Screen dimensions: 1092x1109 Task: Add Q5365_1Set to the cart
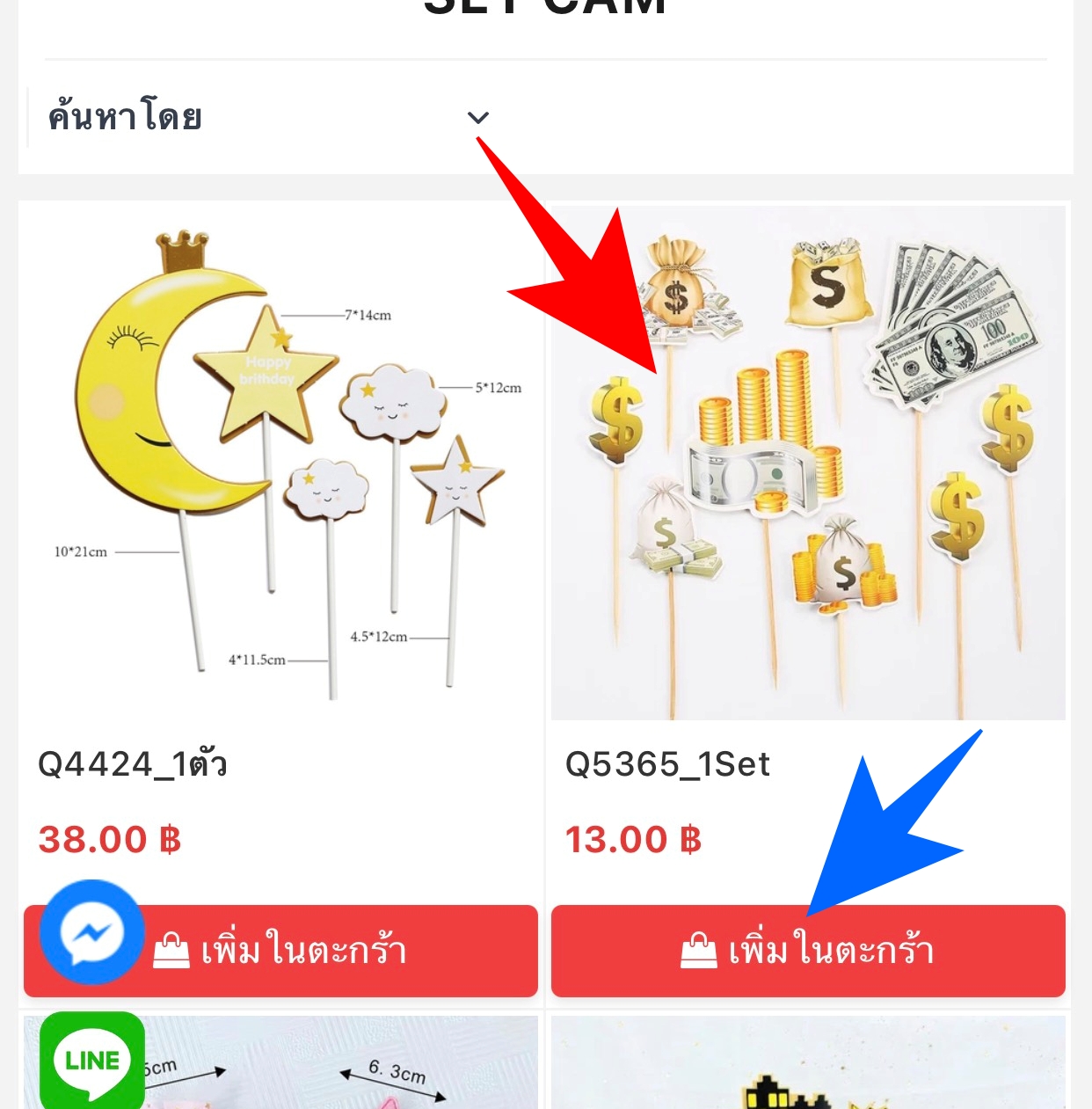coord(807,951)
